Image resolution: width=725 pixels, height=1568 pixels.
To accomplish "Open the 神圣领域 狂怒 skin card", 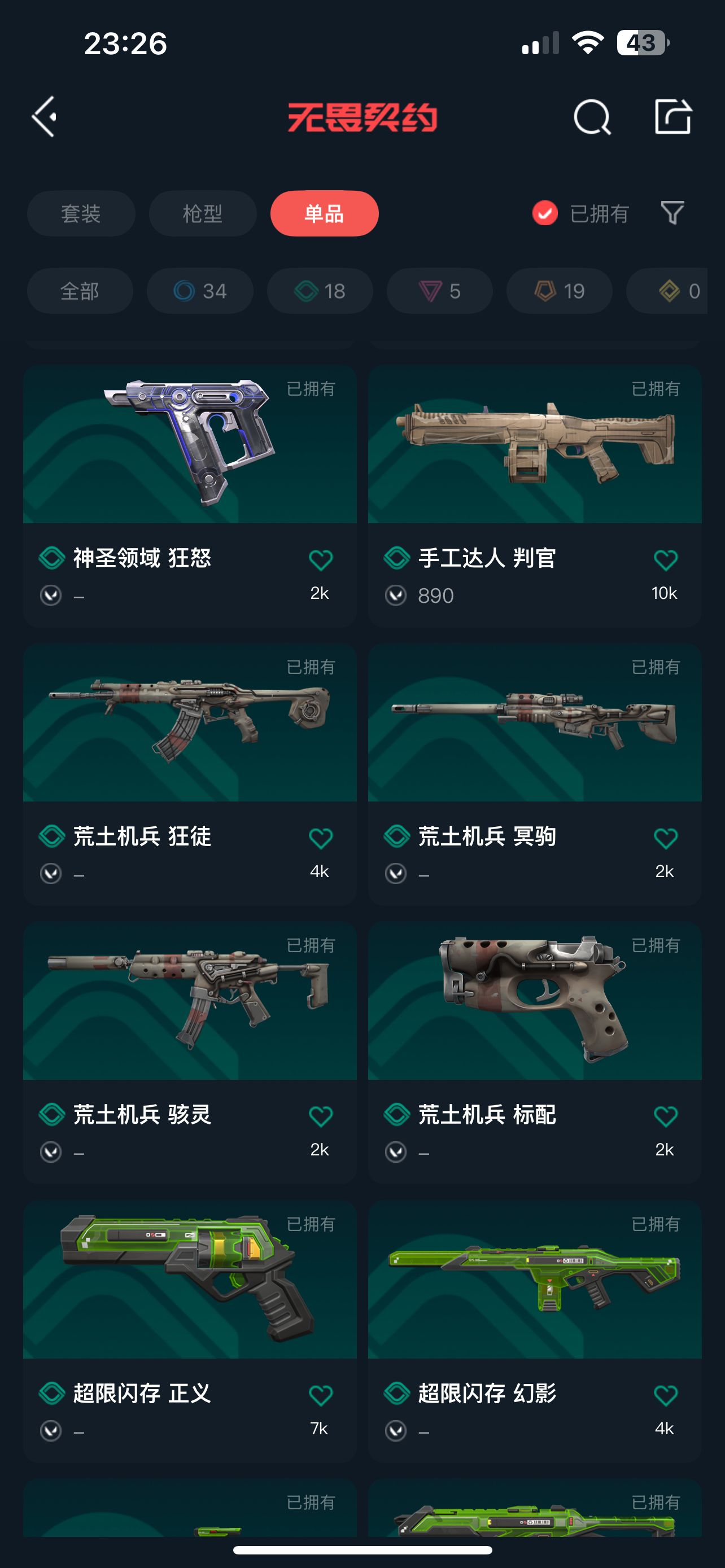I will [x=189, y=475].
